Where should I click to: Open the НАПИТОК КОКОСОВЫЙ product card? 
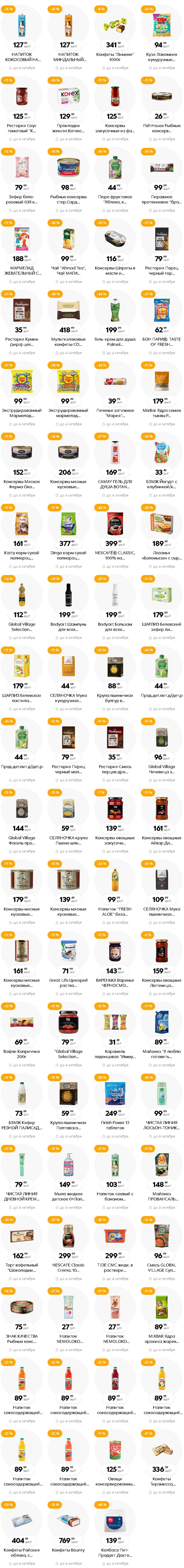(22, 27)
